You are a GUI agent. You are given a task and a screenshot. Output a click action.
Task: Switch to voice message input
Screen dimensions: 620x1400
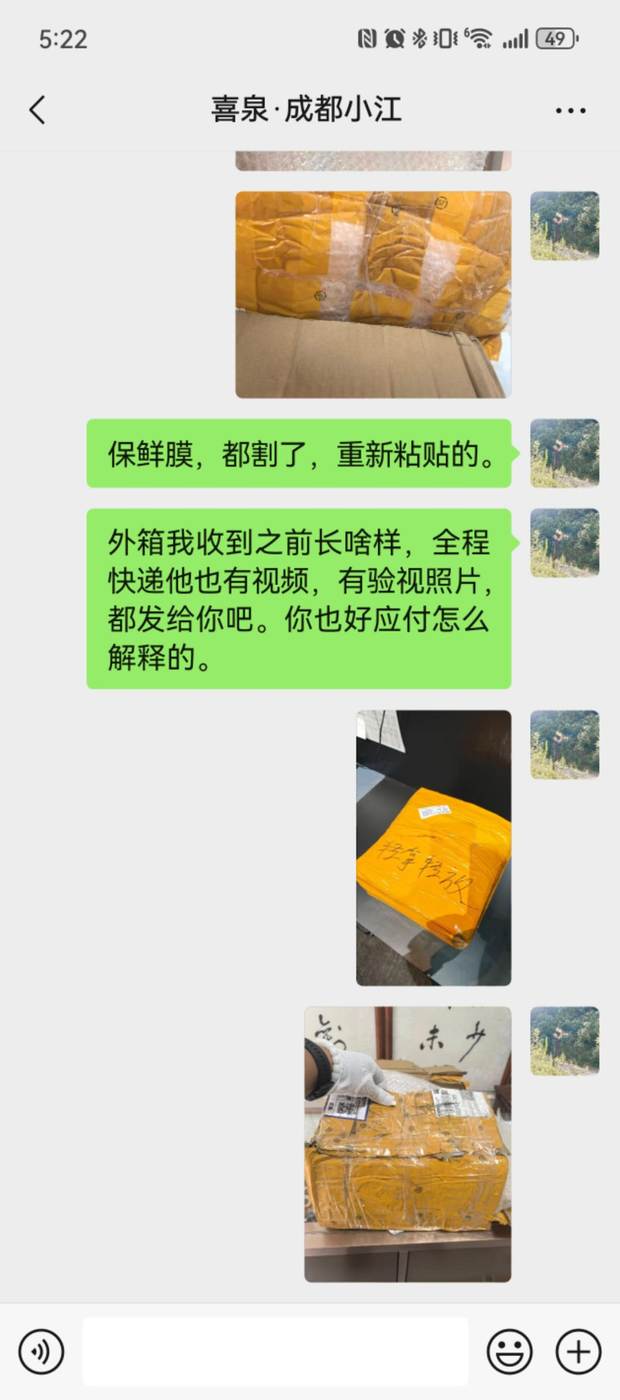coord(41,1352)
